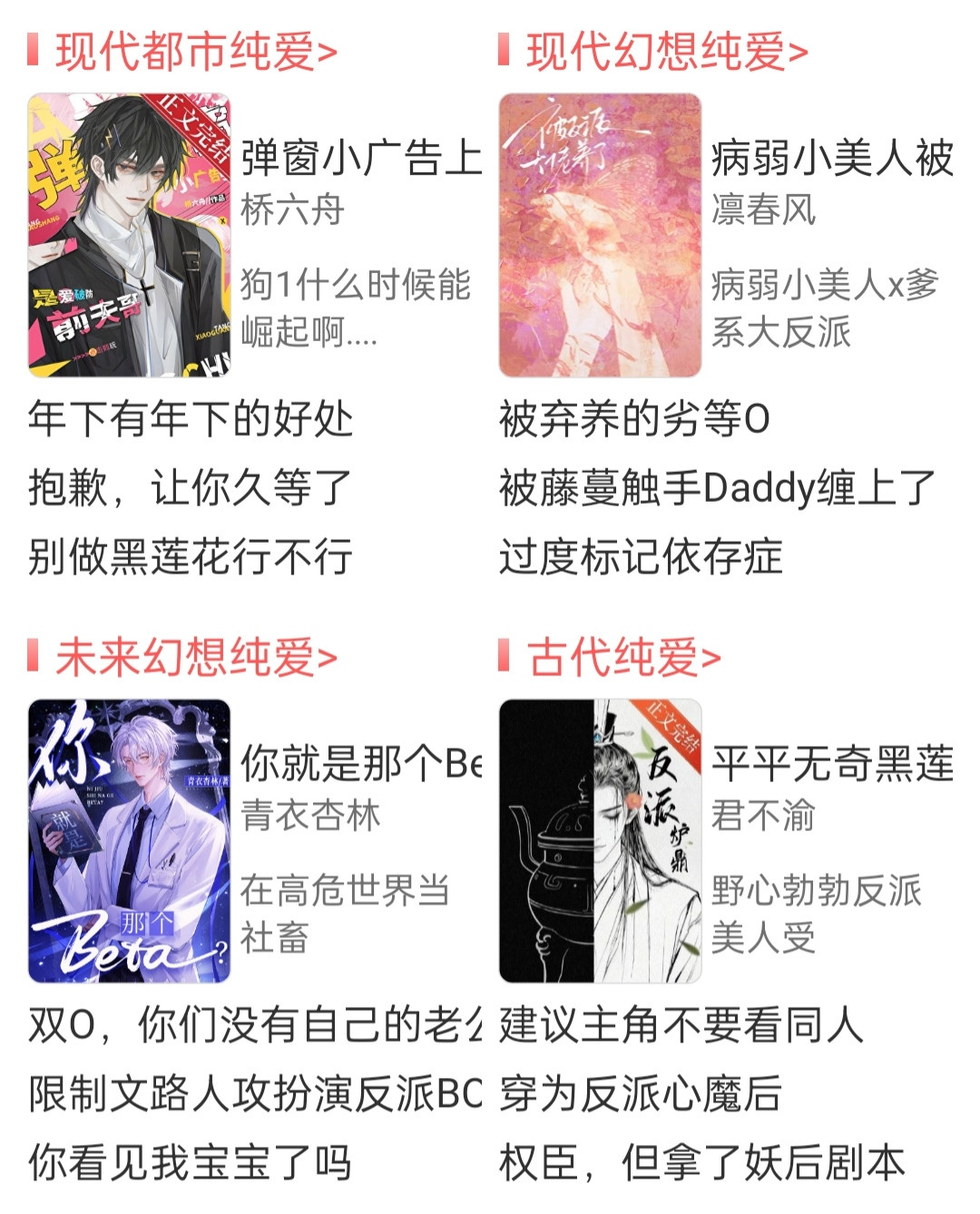Image resolution: width=980 pixels, height=1214 pixels.
Task: Open 过度标记依存症
Action: pos(641,556)
